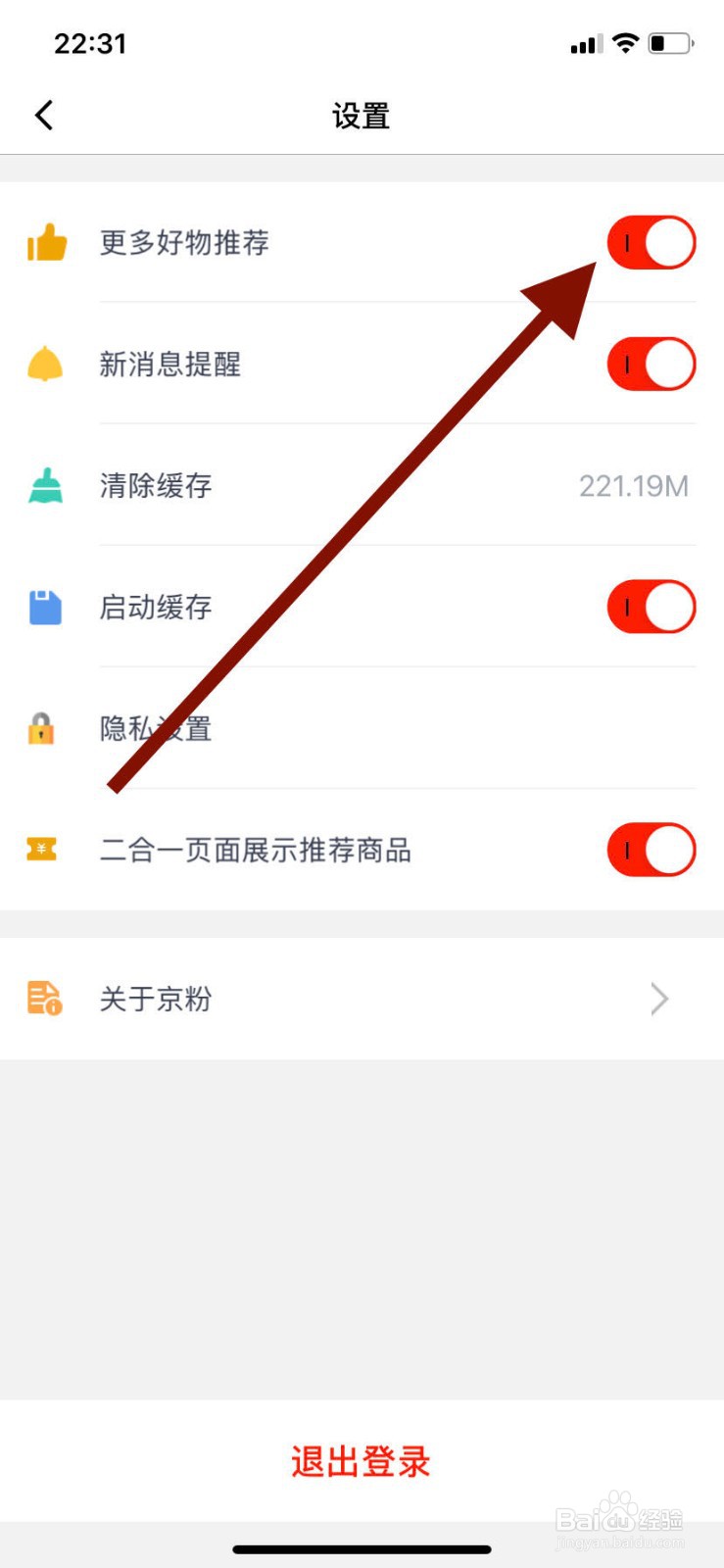
Task: Tap the yellow ticket icon beside 二合一页面展示推荐商品
Action: (41, 850)
